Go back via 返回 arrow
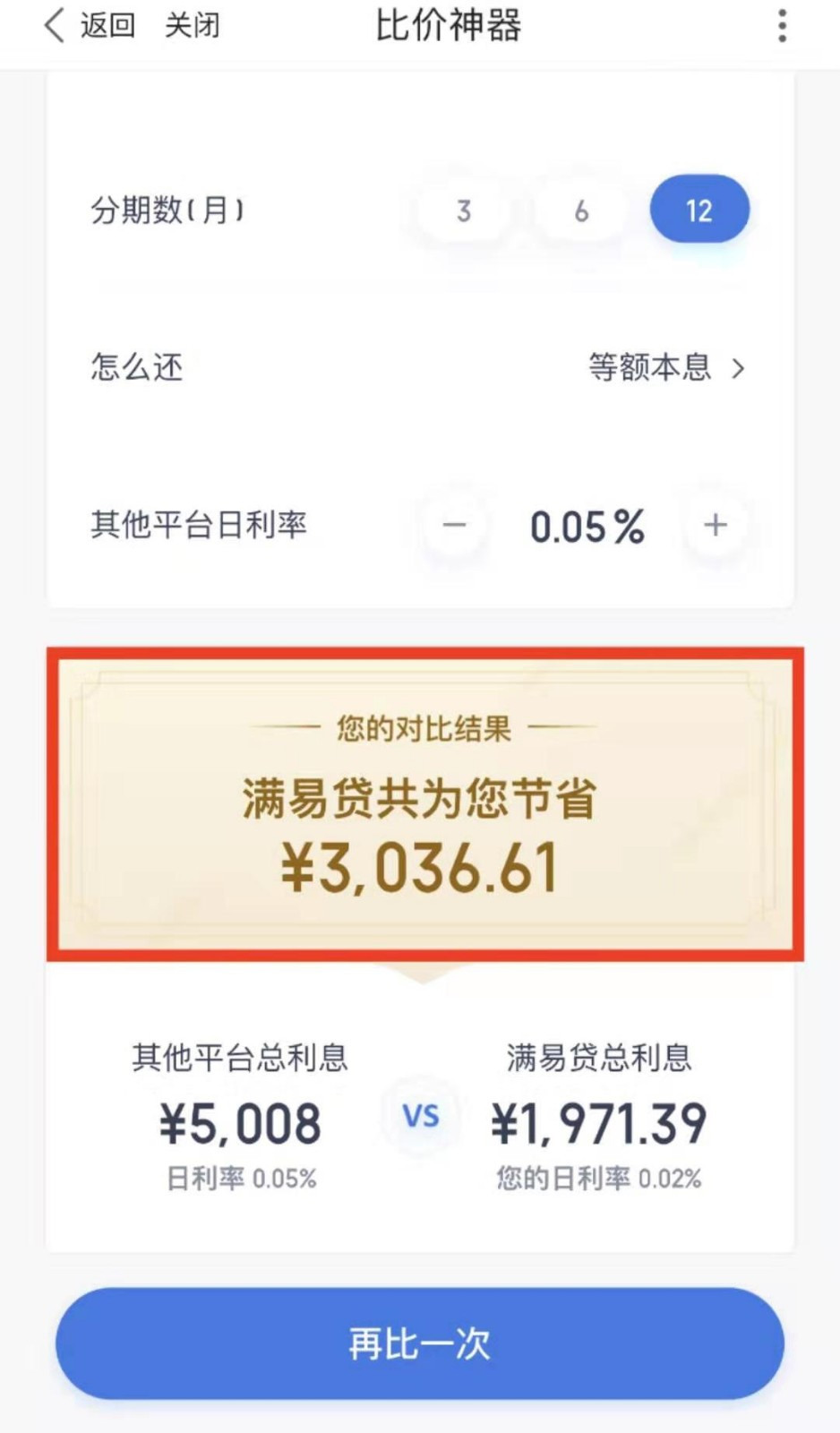The height and width of the screenshot is (1433, 840). coord(88,25)
